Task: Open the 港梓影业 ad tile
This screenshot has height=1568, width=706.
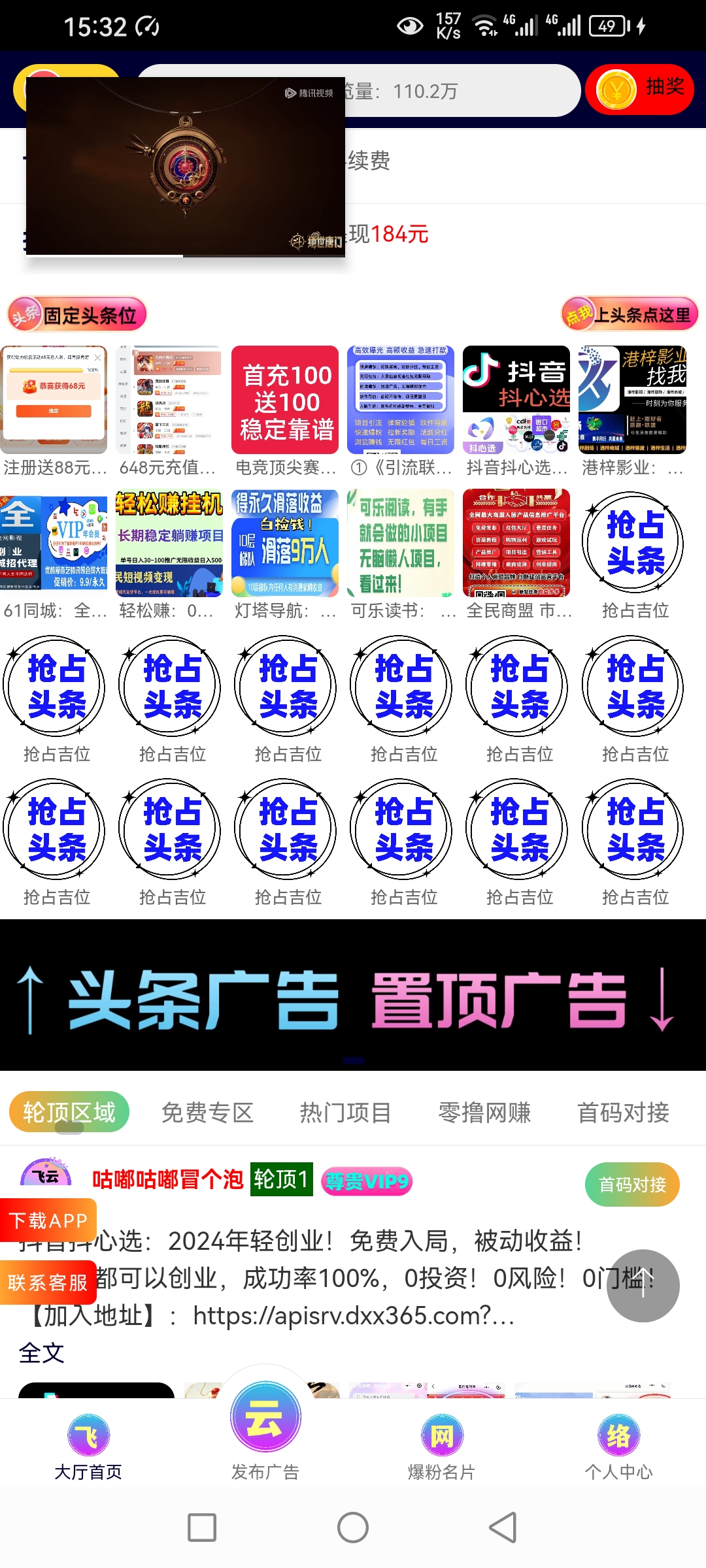Action: [x=633, y=412]
